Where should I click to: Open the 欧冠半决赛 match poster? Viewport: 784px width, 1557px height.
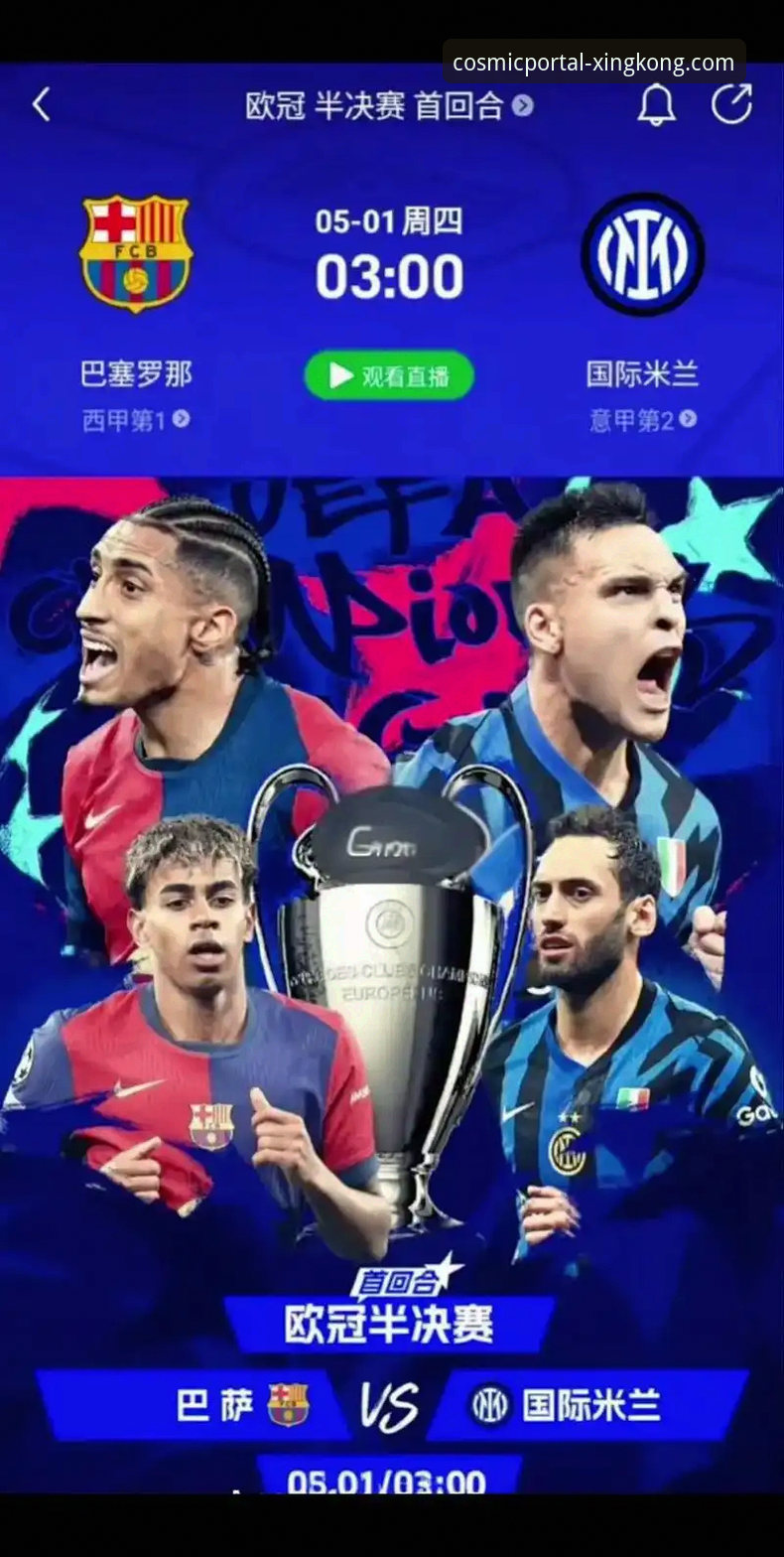[392, 985]
